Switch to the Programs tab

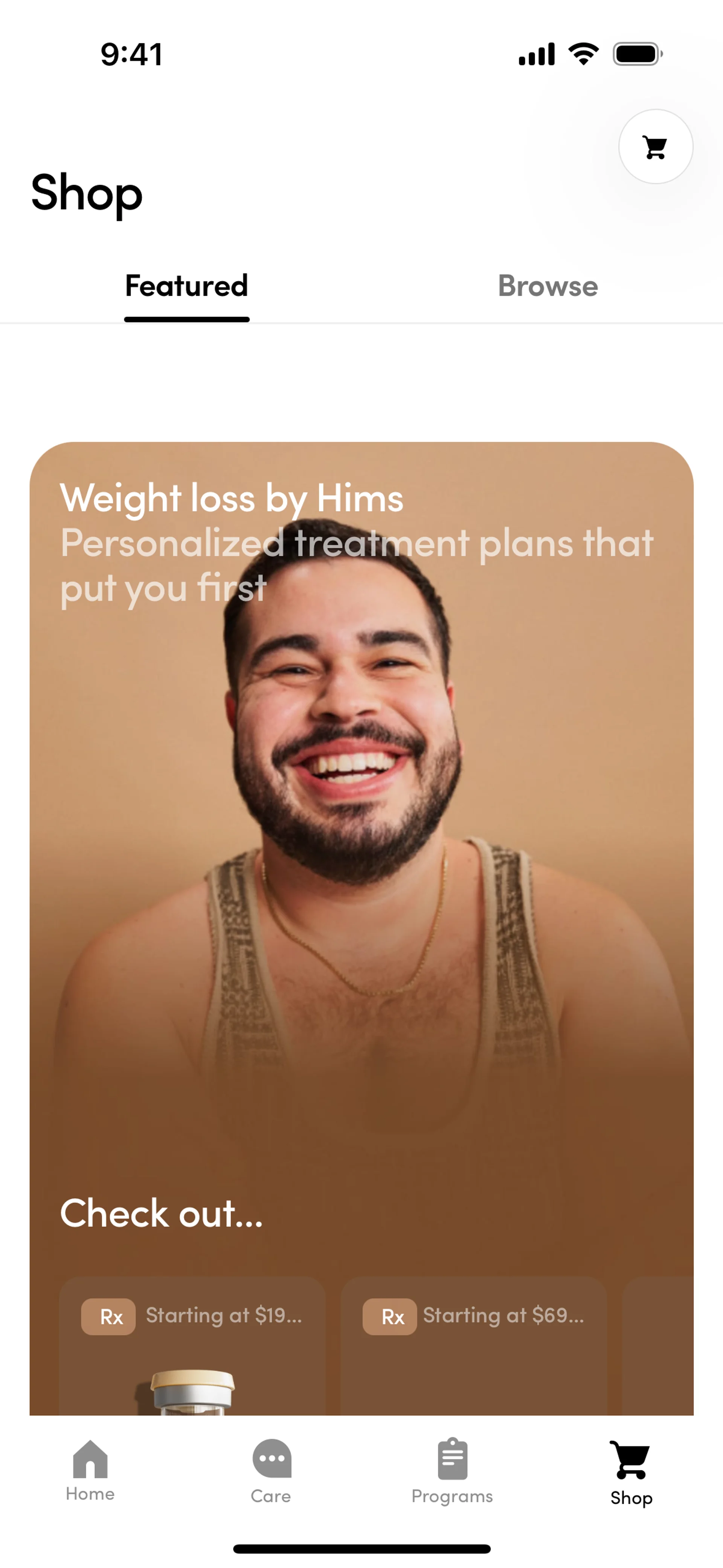452,1471
